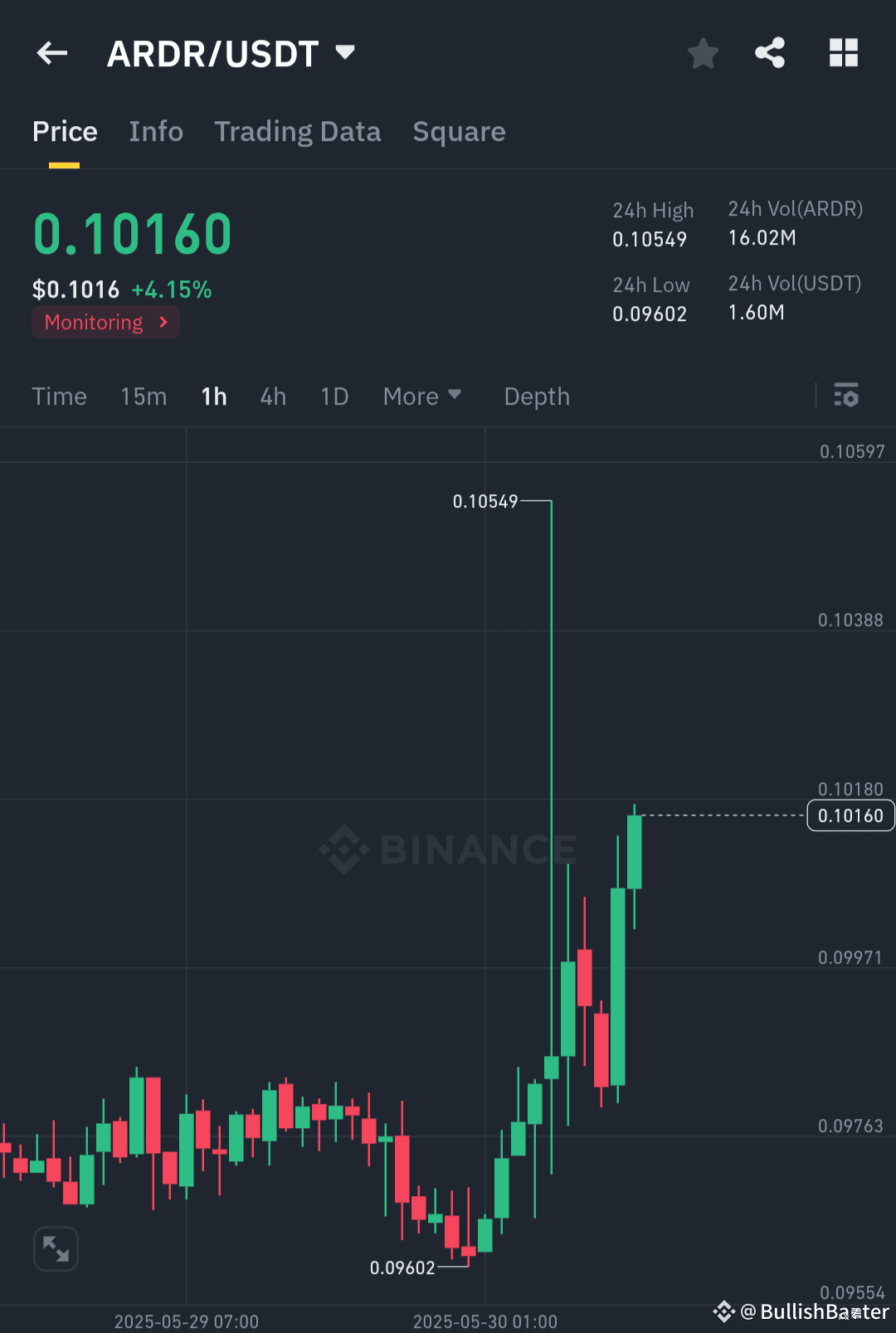
Task: Open the Monitoring tag details
Action: tap(105, 322)
